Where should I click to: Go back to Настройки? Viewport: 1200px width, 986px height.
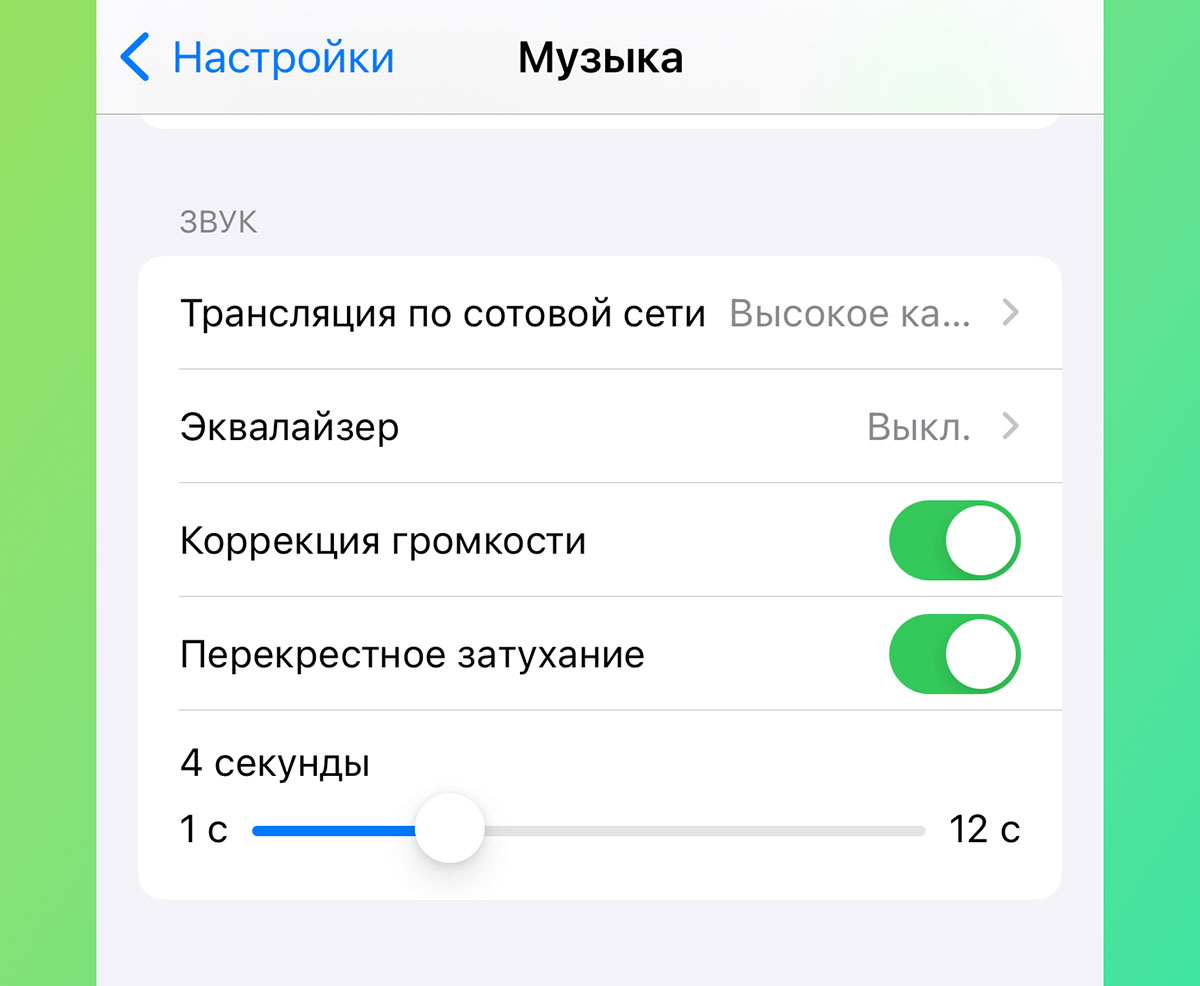(x=258, y=57)
